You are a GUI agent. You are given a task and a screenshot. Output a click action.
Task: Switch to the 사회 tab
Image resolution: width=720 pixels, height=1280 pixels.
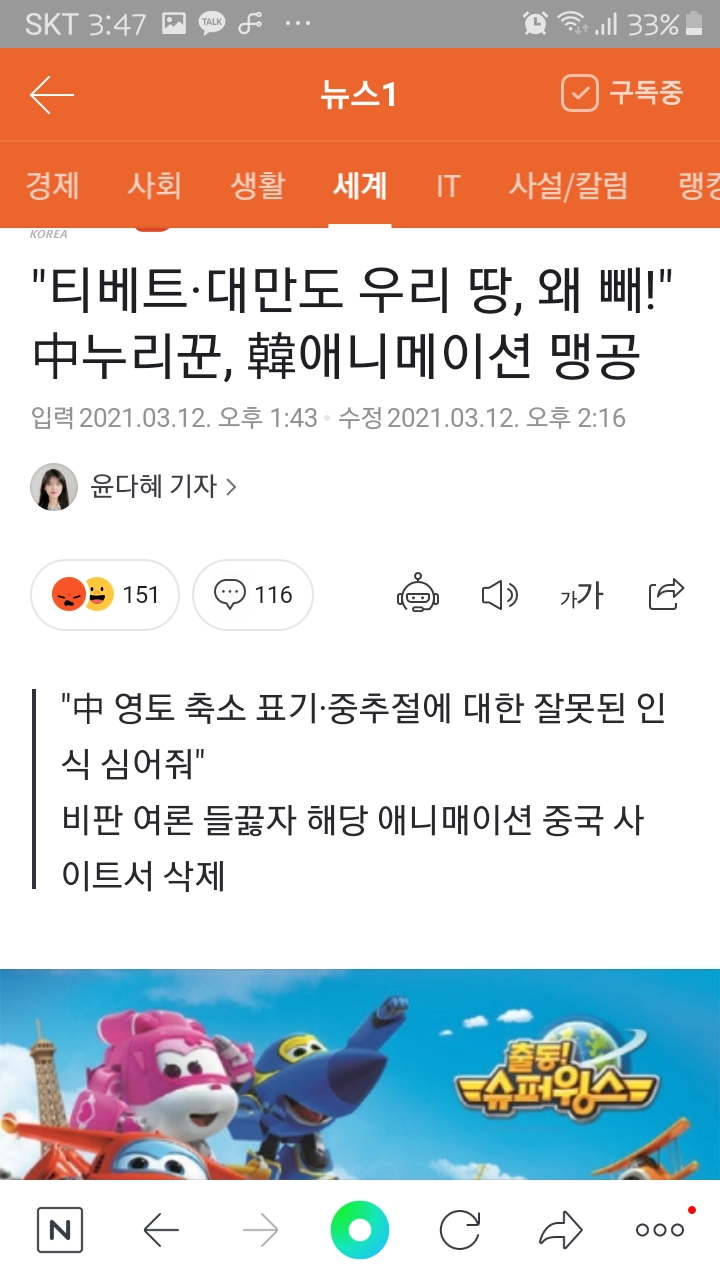[x=154, y=185]
